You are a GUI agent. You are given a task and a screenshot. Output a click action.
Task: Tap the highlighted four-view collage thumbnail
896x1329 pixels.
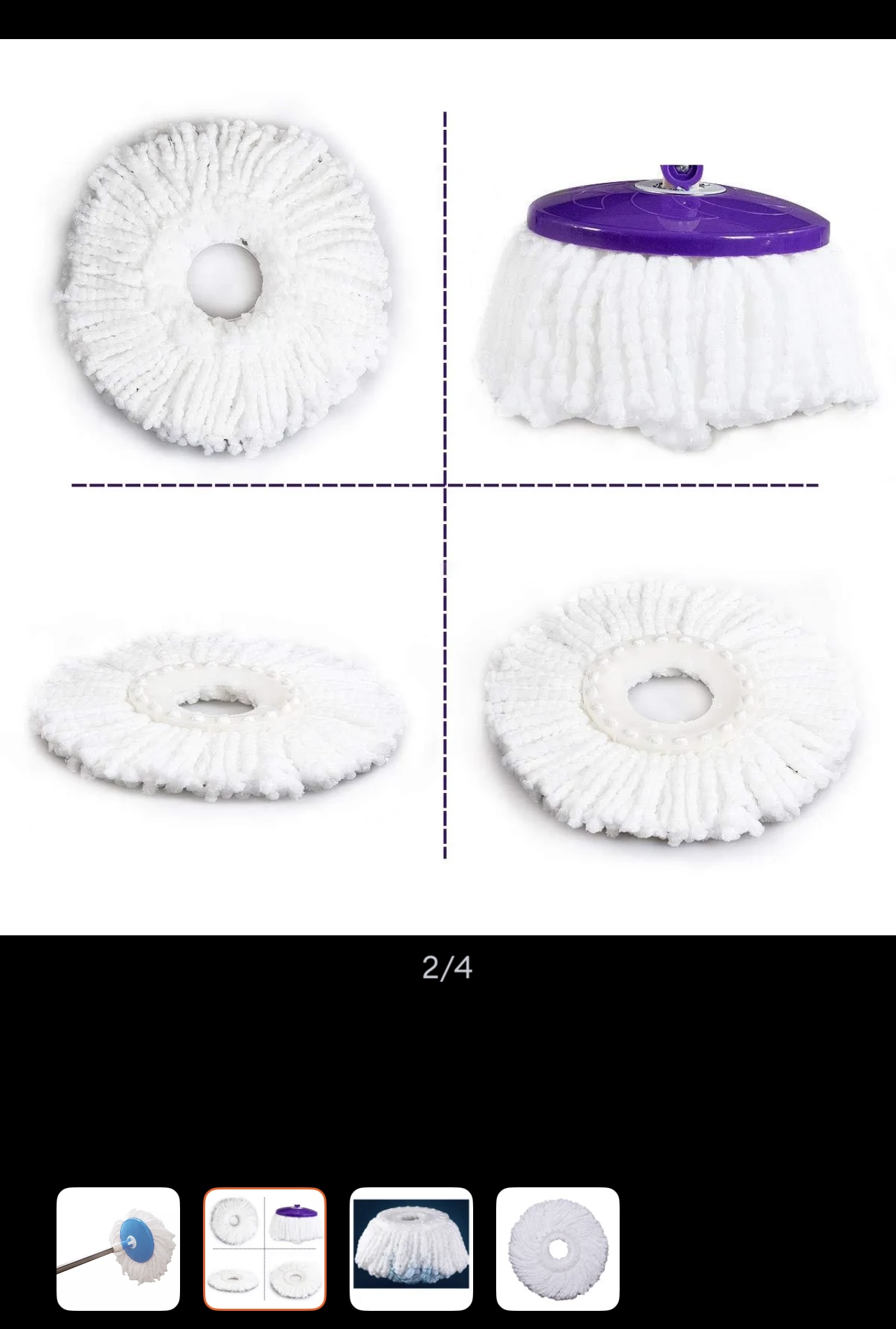click(x=264, y=1249)
